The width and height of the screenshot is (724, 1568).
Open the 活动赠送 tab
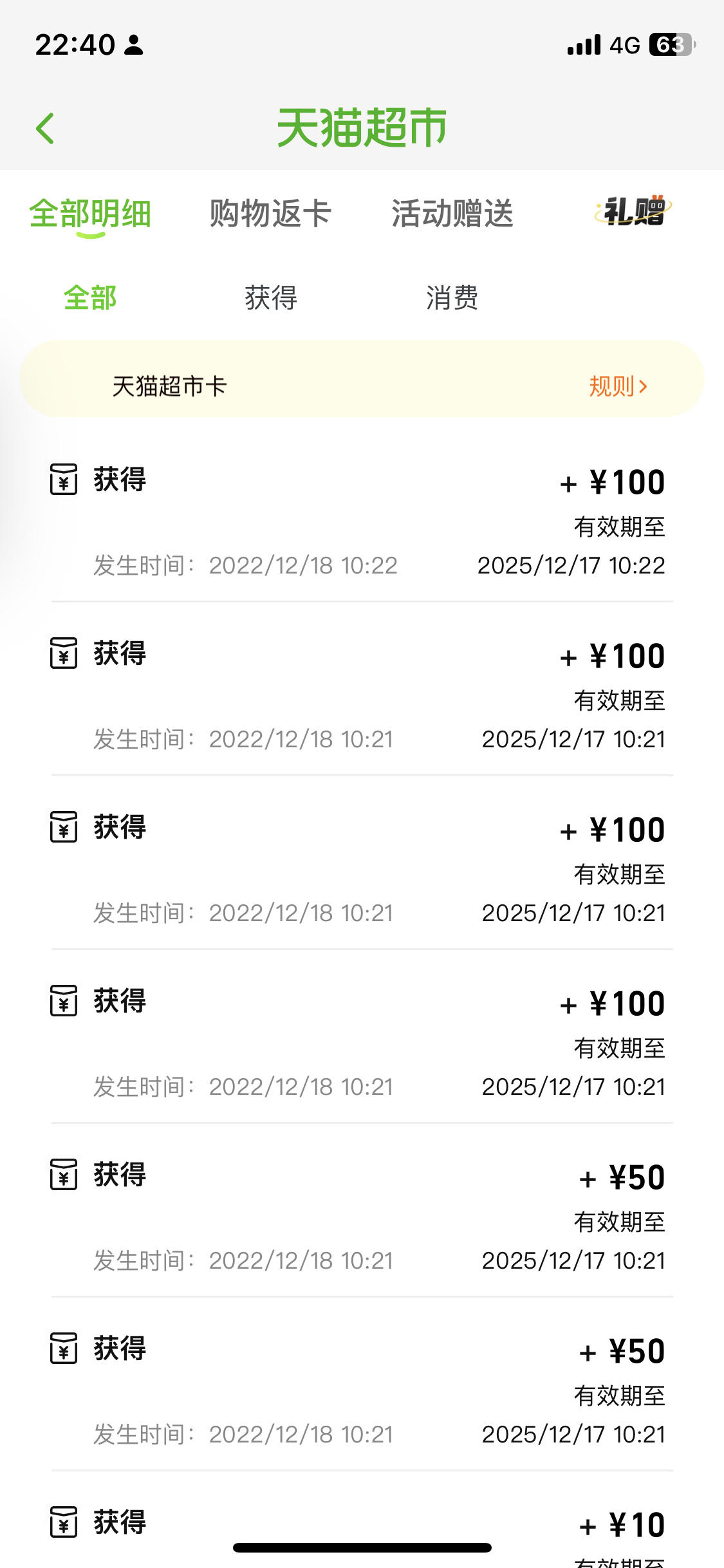pos(452,214)
